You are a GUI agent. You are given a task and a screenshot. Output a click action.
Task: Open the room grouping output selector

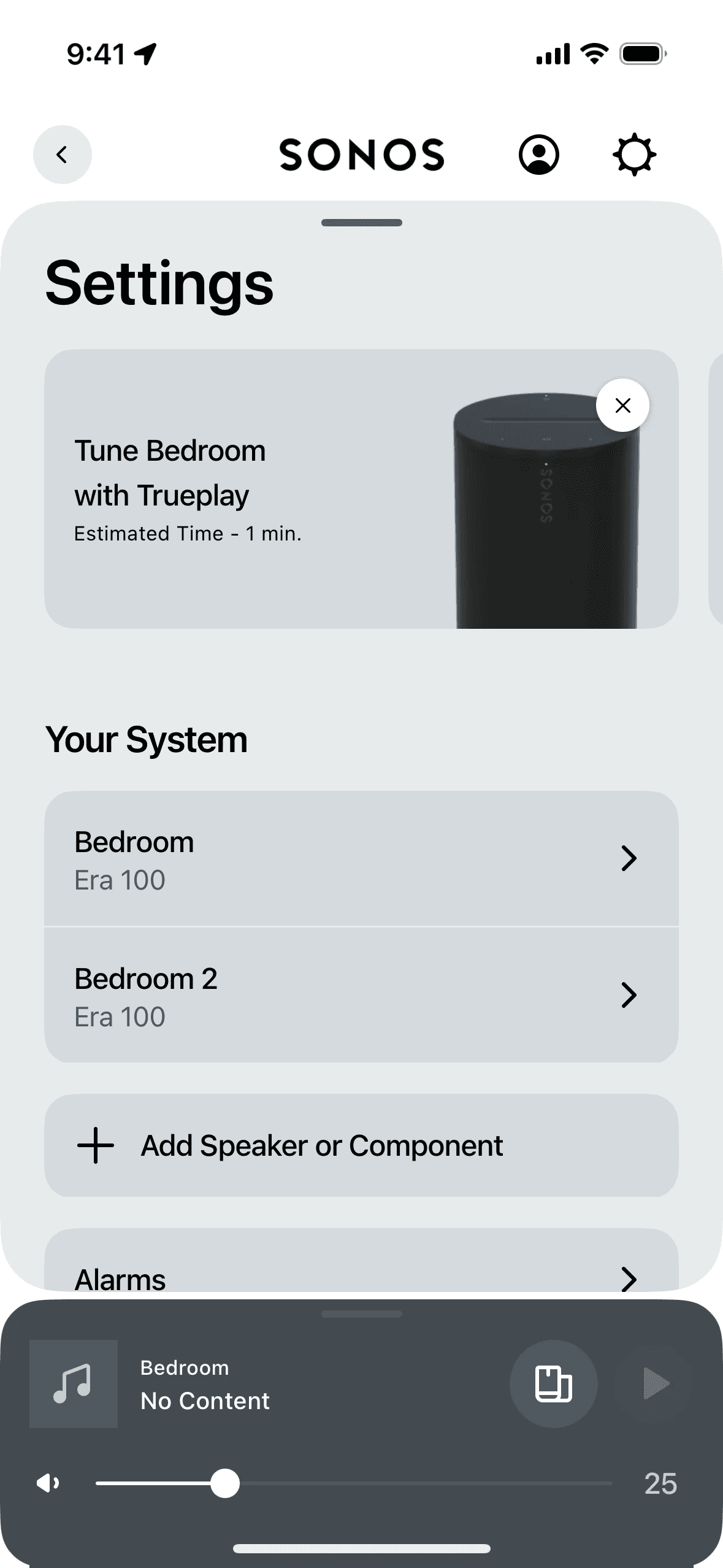pyautogui.click(x=553, y=1385)
